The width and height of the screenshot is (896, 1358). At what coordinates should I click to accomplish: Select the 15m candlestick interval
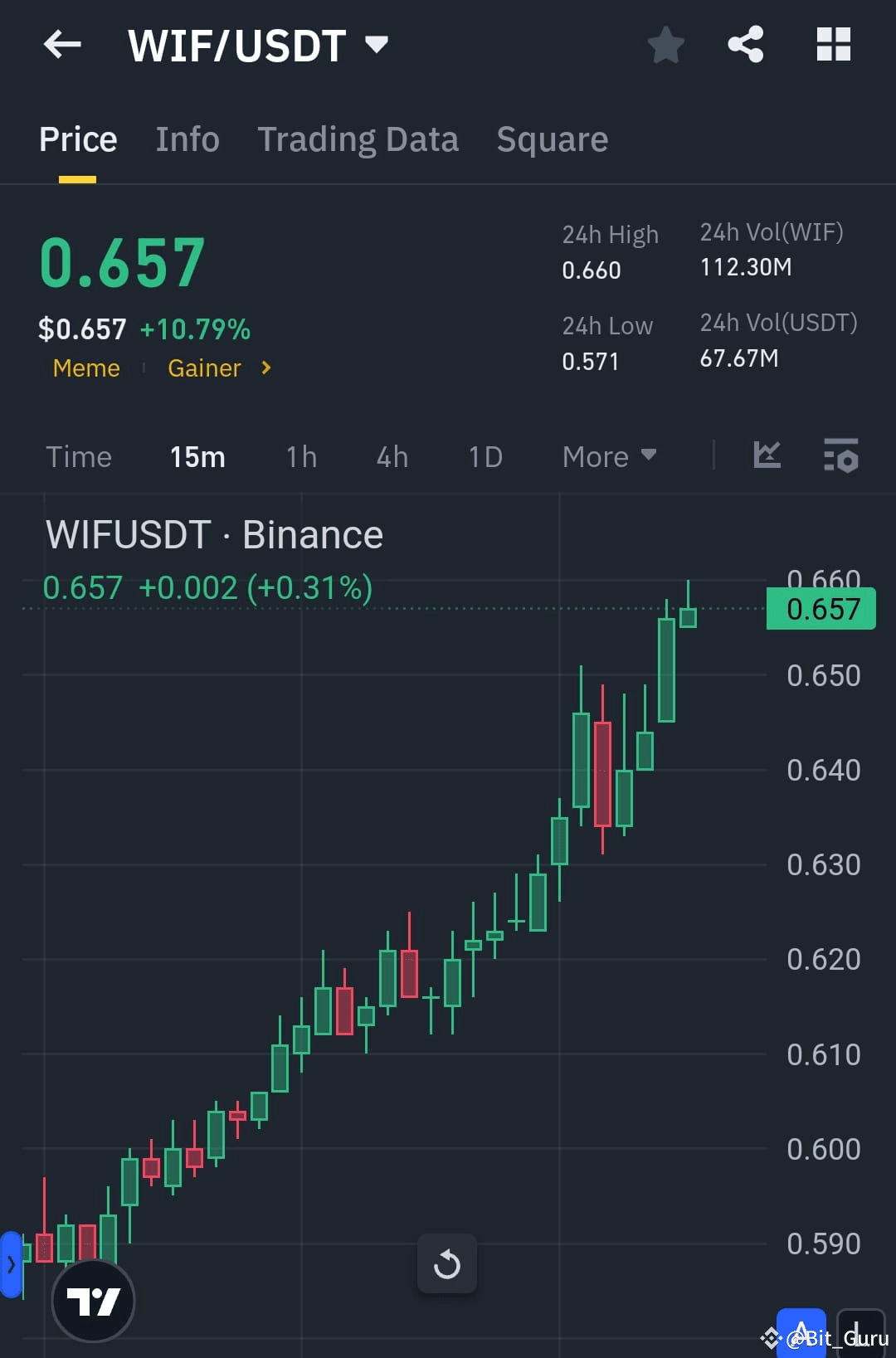[x=197, y=456]
